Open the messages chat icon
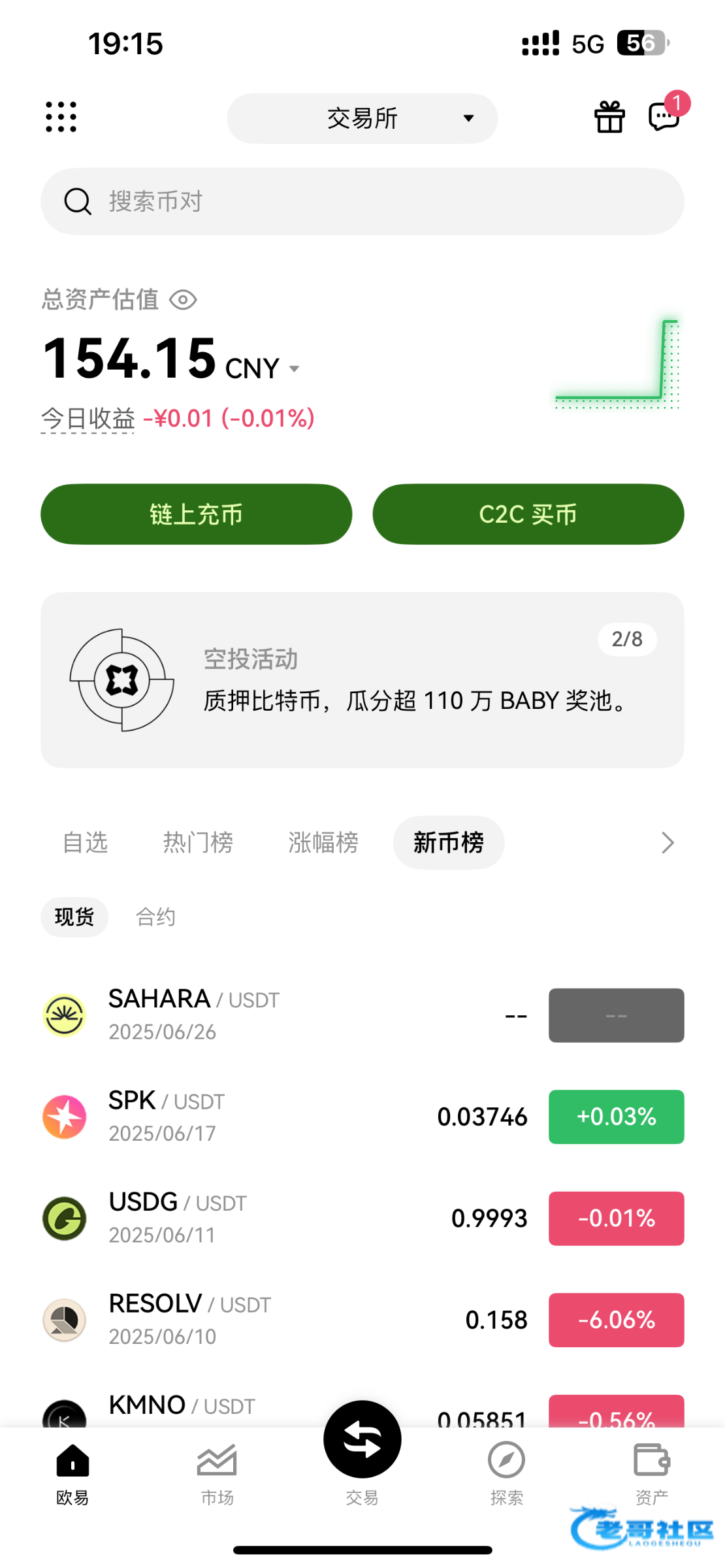The image size is (725, 1568). (665, 116)
